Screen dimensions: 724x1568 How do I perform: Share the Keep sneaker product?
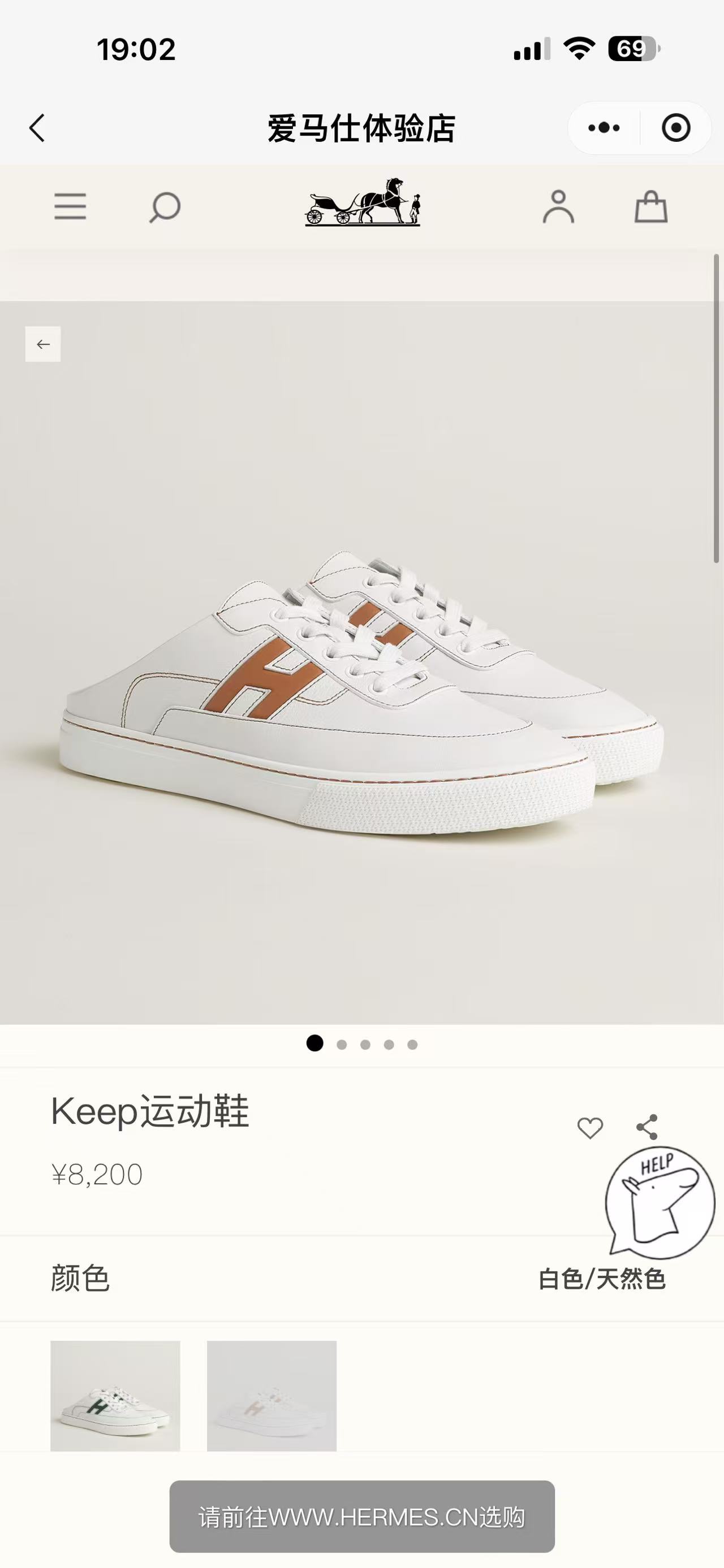pyautogui.click(x=647, y=1127)
